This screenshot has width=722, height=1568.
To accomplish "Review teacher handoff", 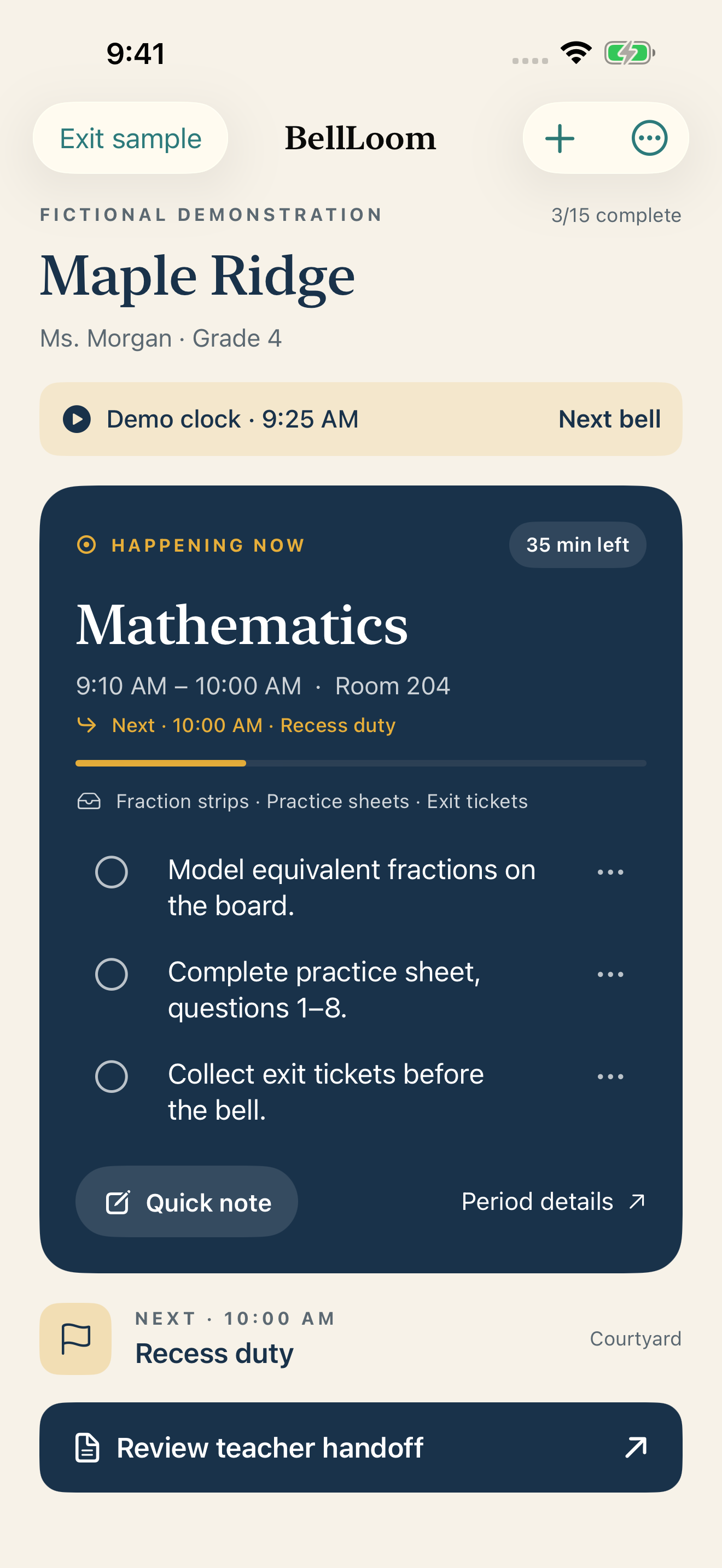I will pos(361,1447).
